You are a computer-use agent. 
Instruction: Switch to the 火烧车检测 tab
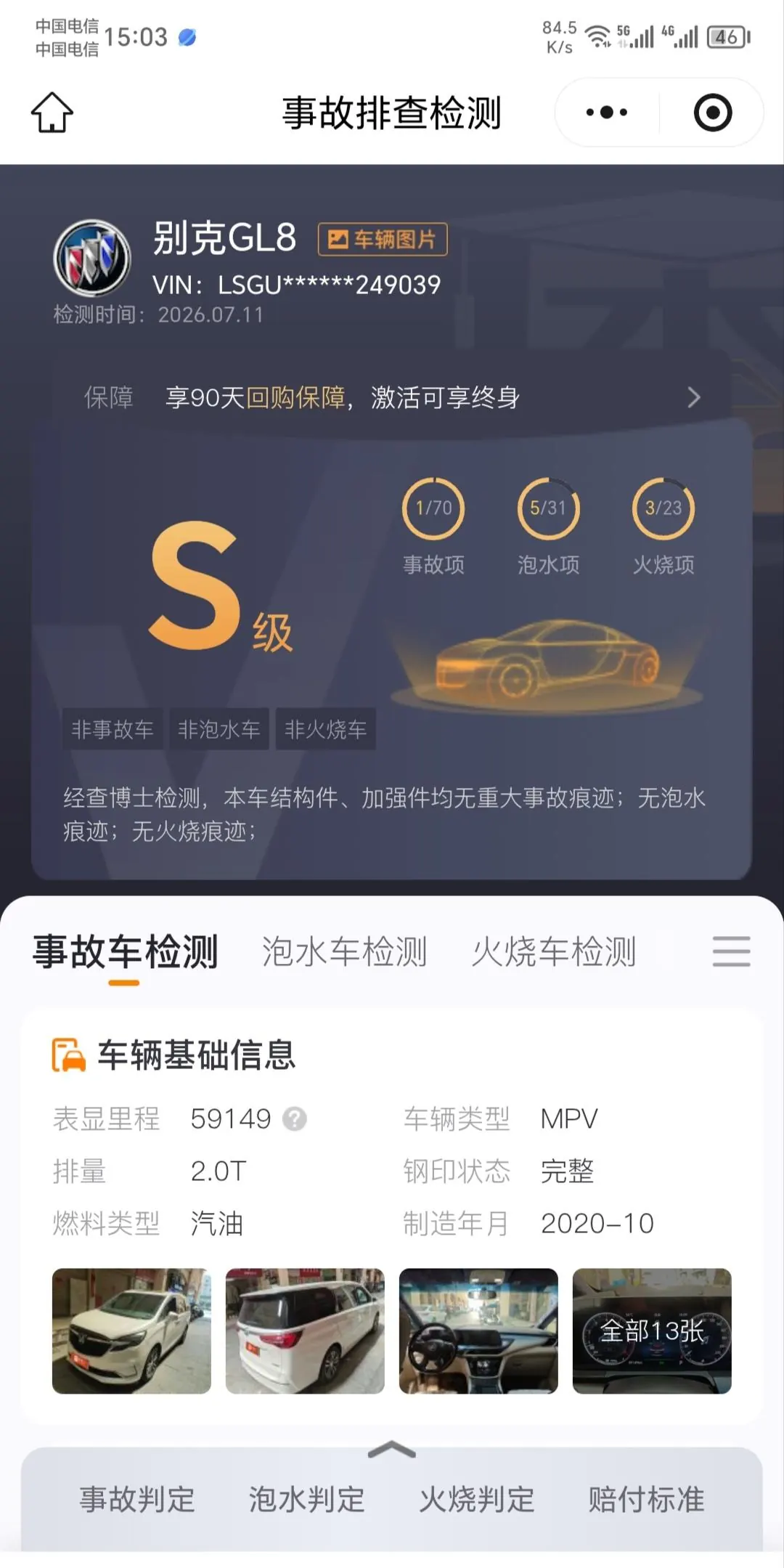coord(554,951)
